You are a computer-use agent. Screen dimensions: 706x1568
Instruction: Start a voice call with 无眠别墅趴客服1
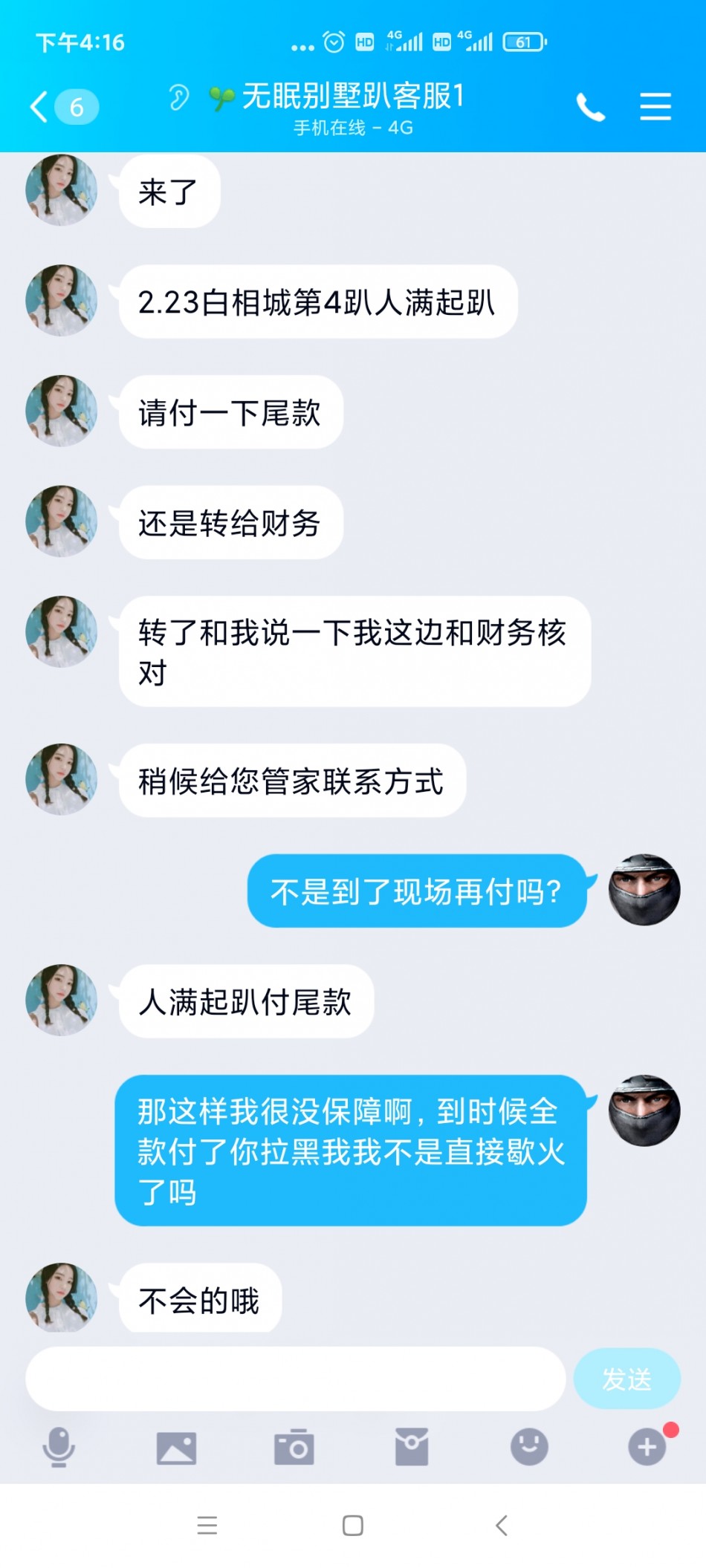[591, 108]
